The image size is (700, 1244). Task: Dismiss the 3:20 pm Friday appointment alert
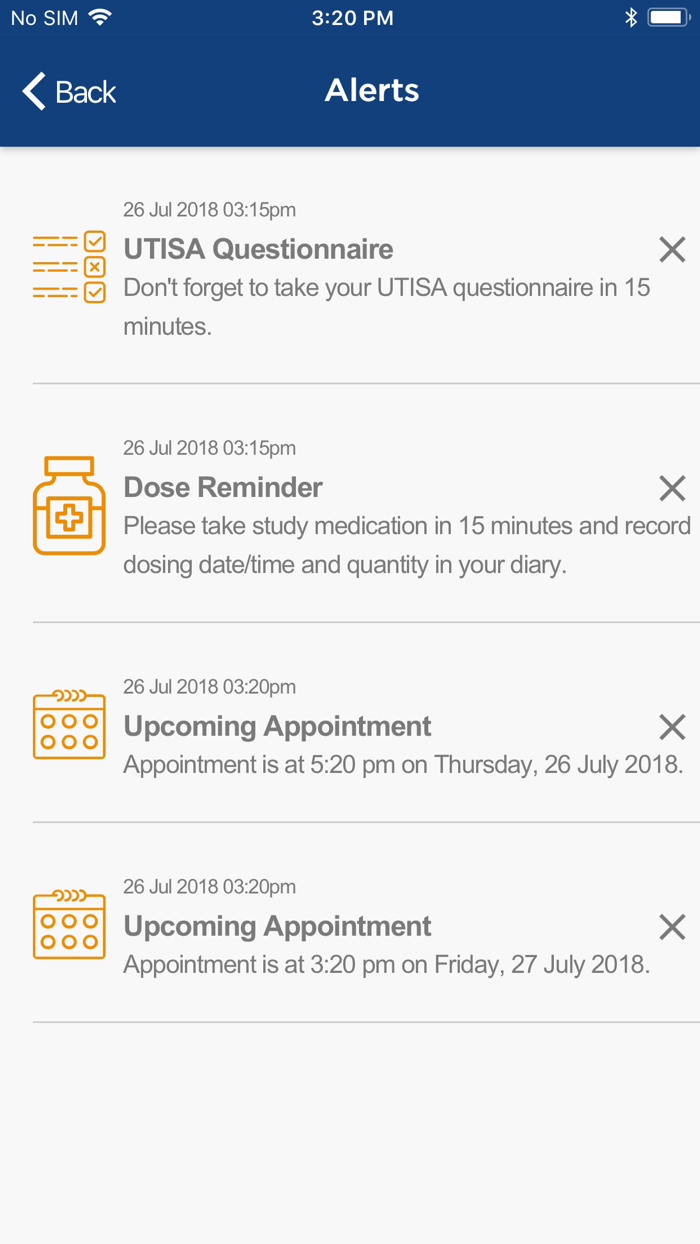(x=672, y=927)
